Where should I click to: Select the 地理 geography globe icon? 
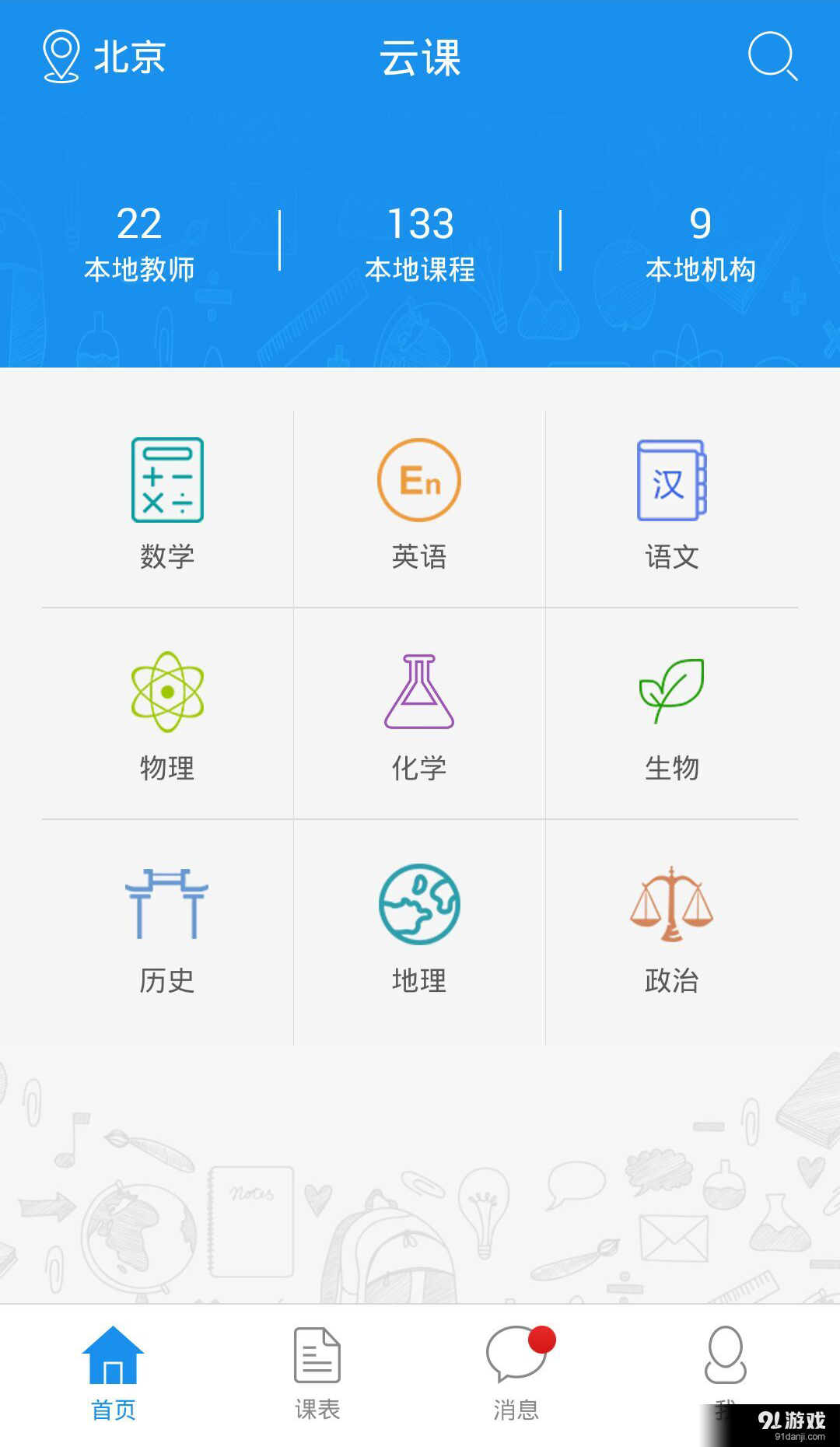click(419, 902)
